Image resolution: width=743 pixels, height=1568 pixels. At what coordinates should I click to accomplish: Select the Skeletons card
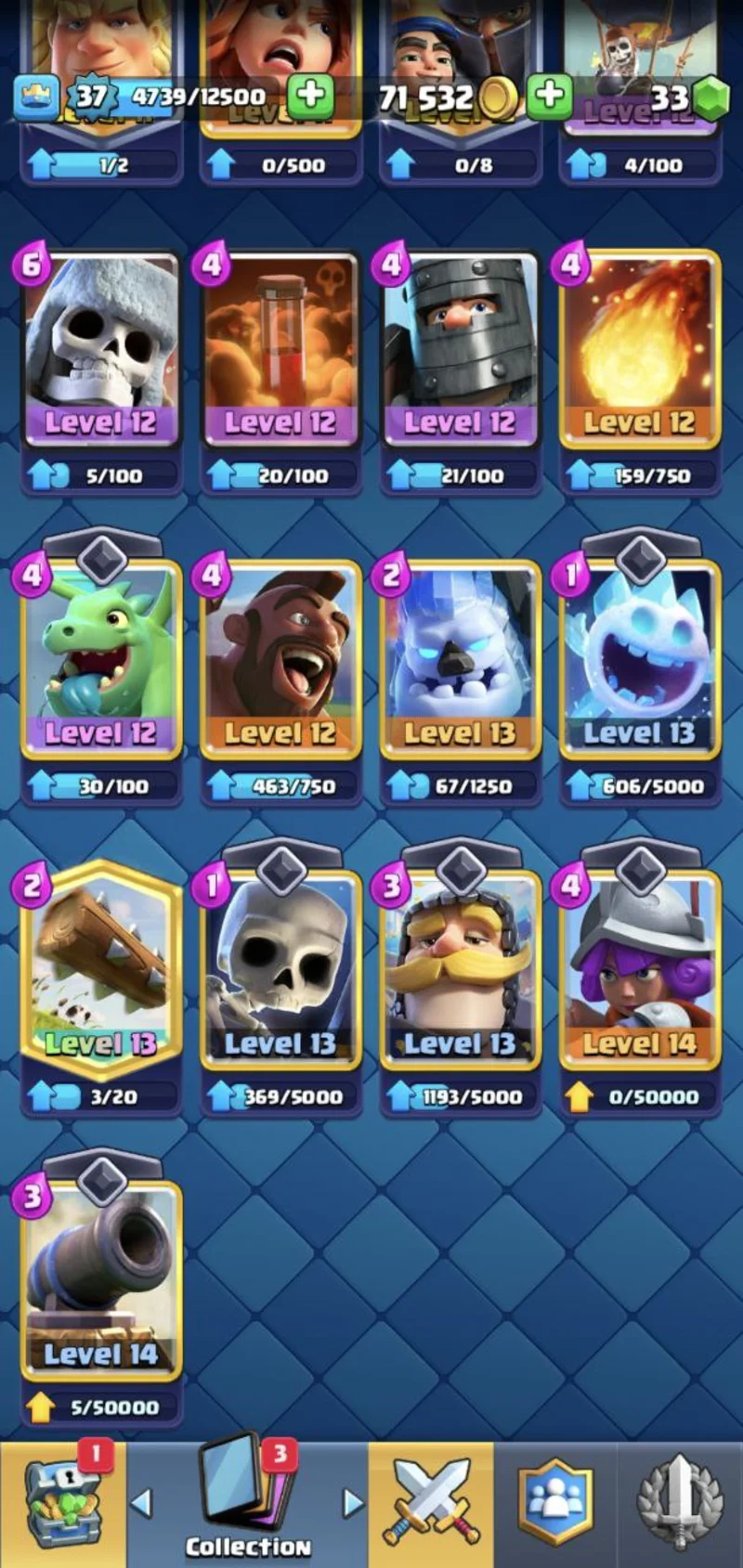pos(280,970)
